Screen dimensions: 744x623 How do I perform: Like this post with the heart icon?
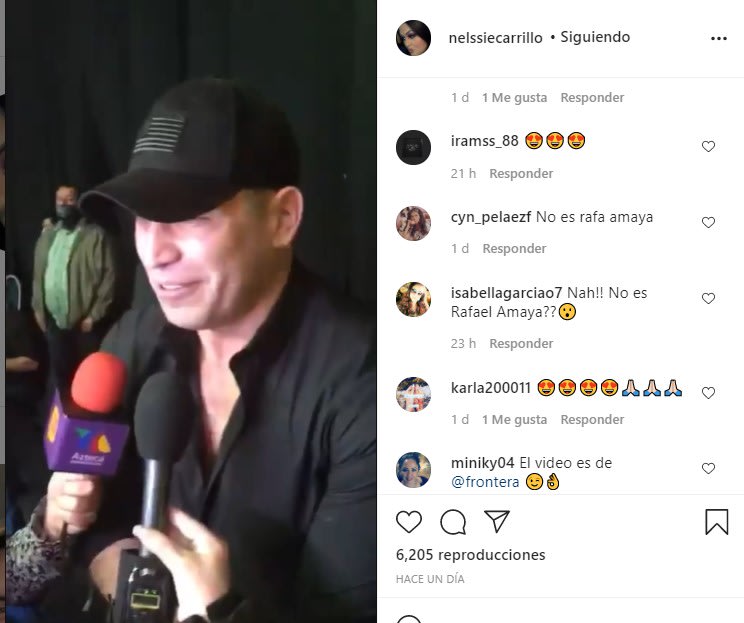pyautogui.click(x=409, y=521)
